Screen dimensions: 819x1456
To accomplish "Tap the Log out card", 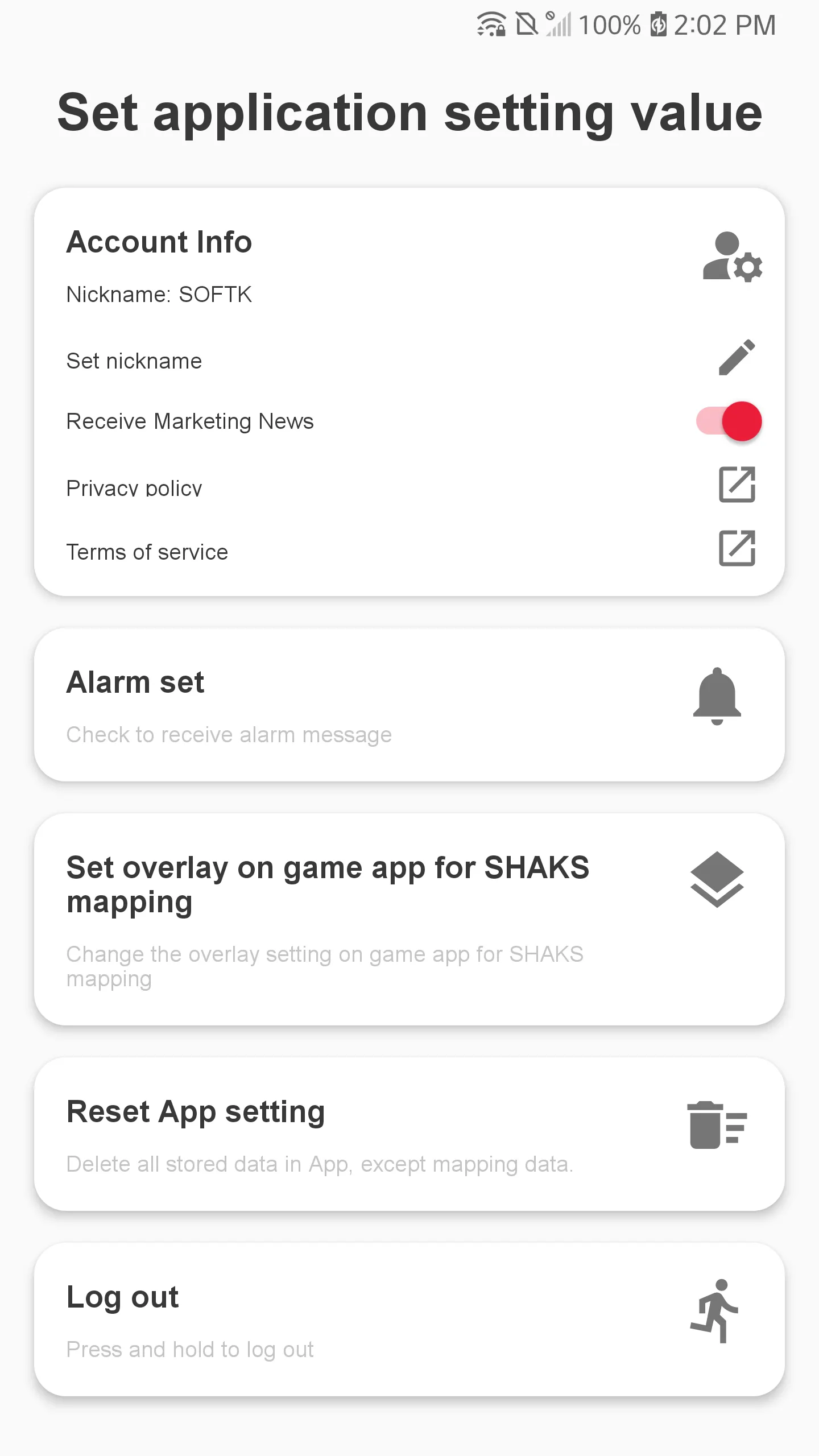I will point(409,1319).
